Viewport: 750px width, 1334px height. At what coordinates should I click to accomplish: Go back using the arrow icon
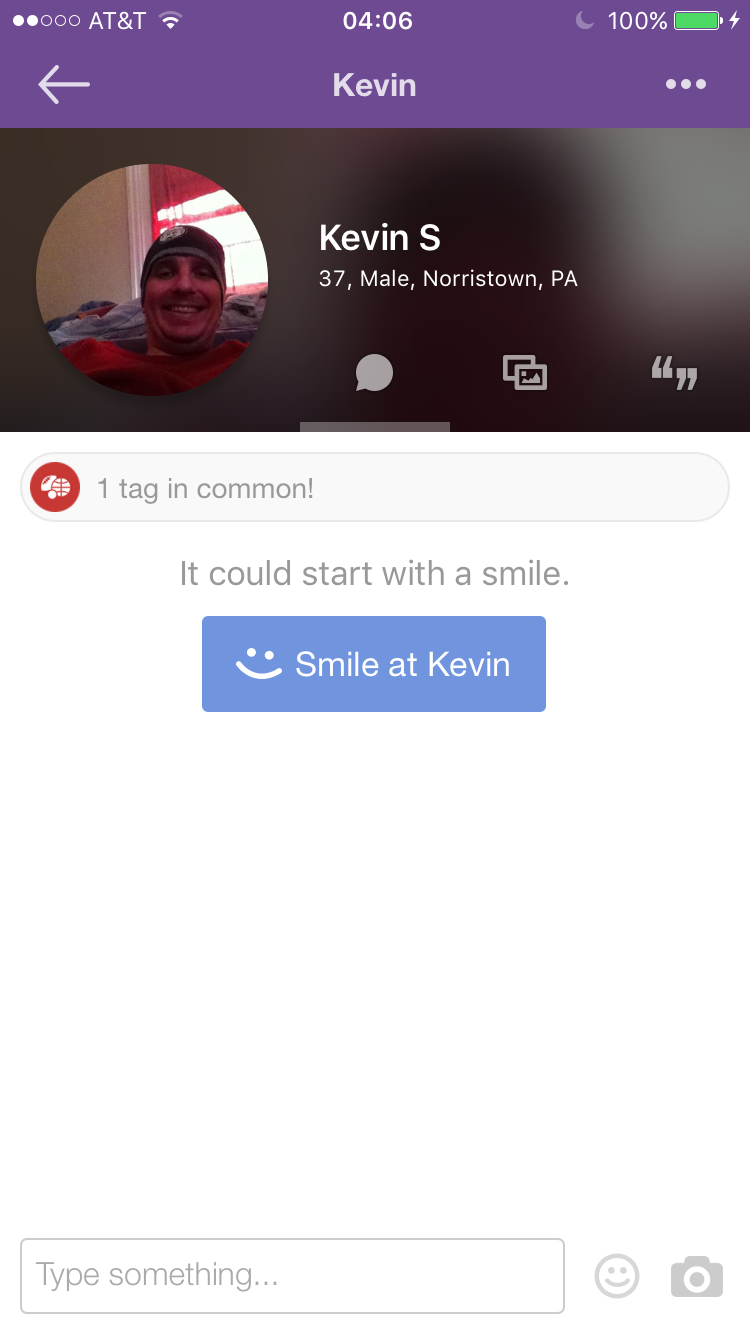pyautogui.click(x=64, y=85)
